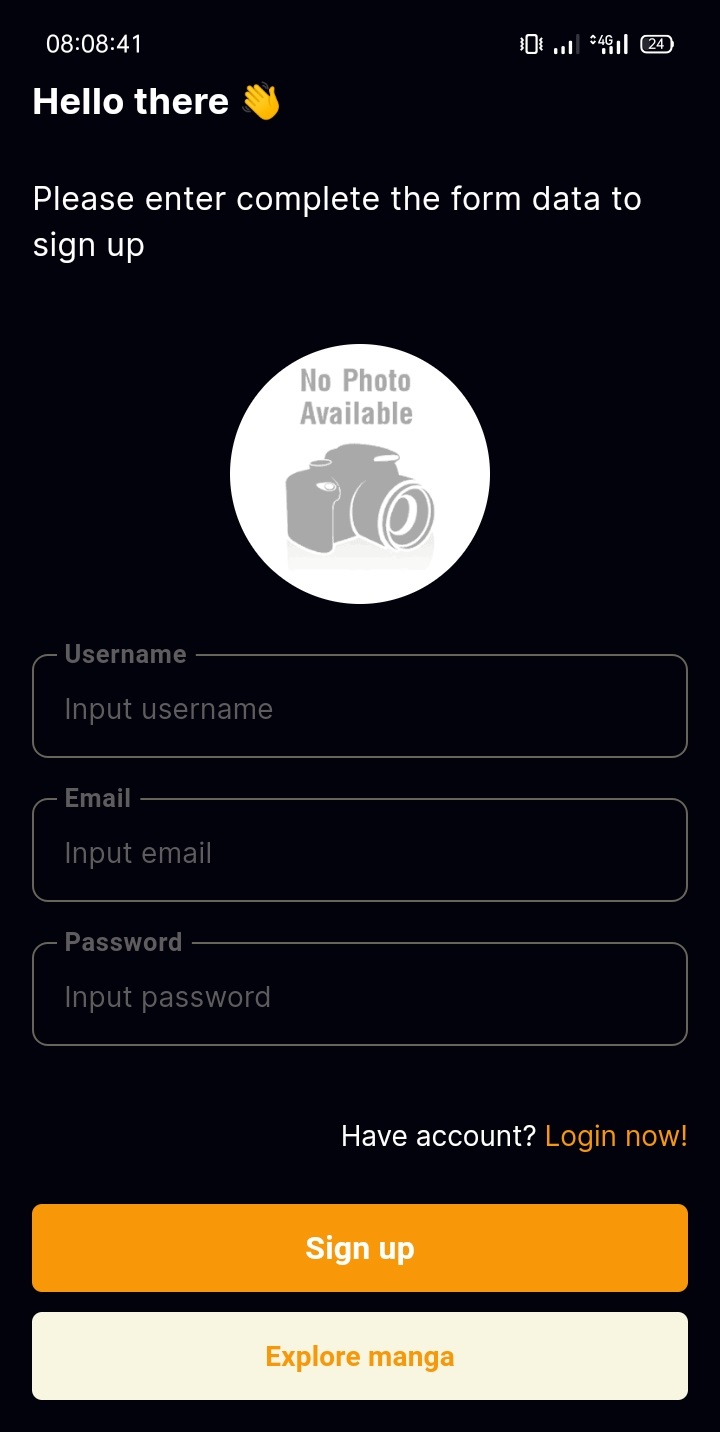Tap the Username field label
The image size is (720, 1432).
(125, 654)
